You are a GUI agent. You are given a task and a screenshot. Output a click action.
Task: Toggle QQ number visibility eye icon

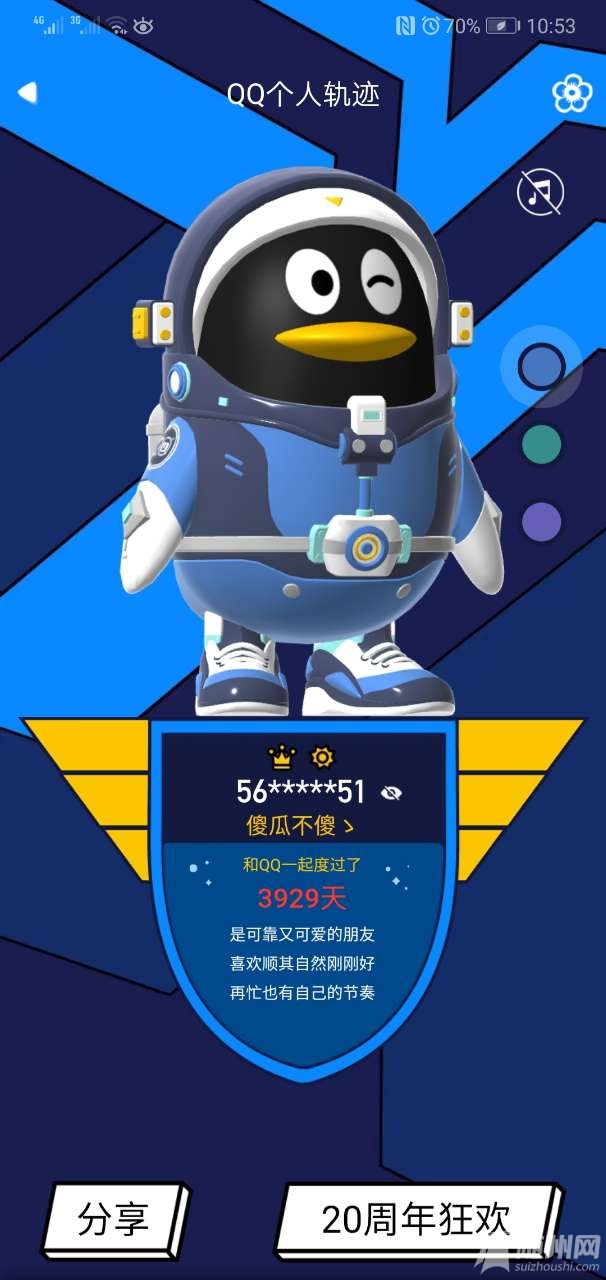coord(392,793)
